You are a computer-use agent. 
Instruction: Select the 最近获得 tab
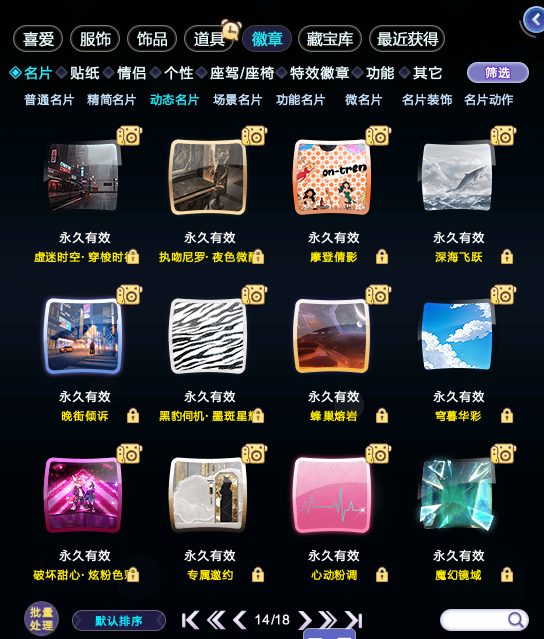(x=407, y=39)
